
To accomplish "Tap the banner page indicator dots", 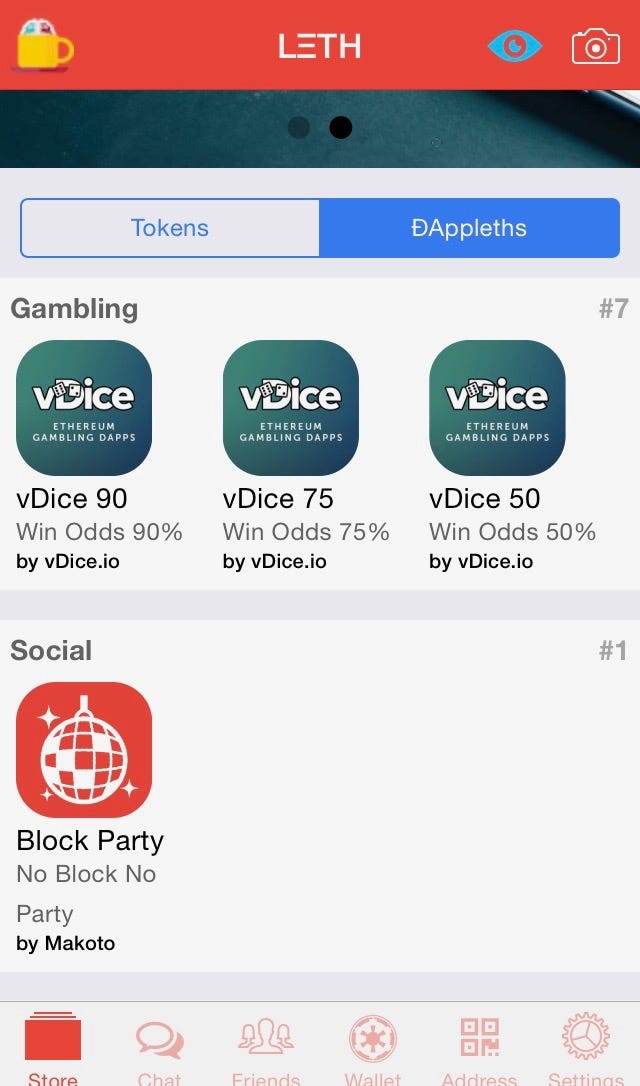I will [x=320, y=128].
